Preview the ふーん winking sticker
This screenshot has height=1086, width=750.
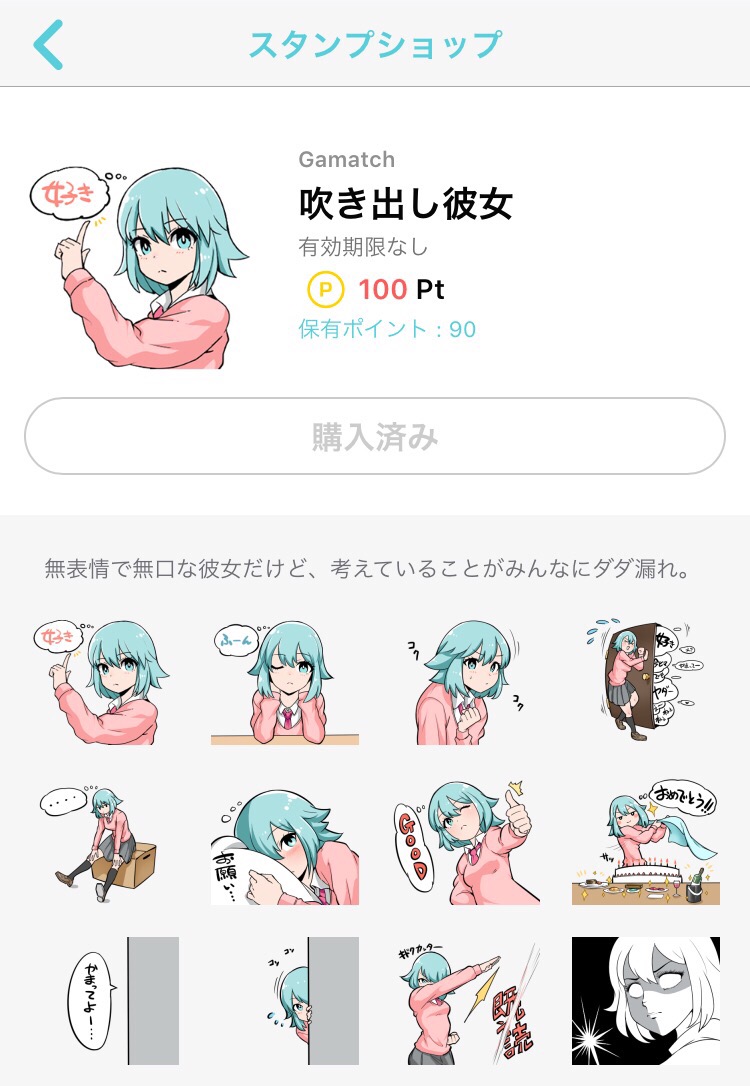pyautogui.click(x=285, y=682)
